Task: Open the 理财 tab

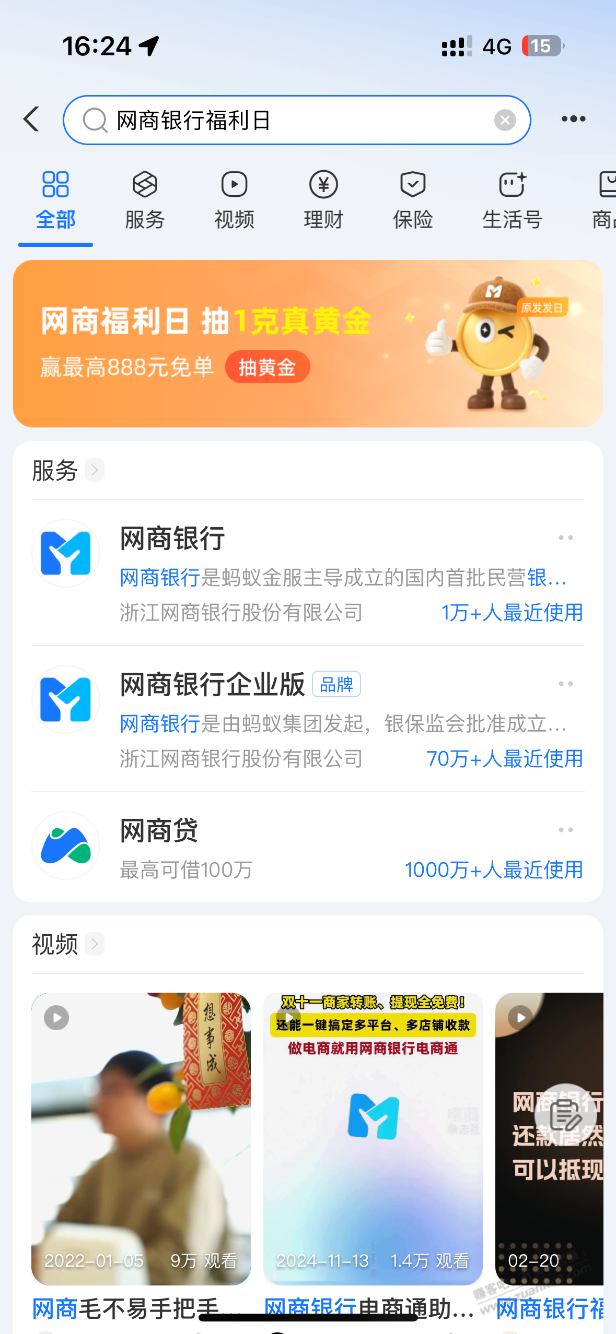Action: pos(323,201)
